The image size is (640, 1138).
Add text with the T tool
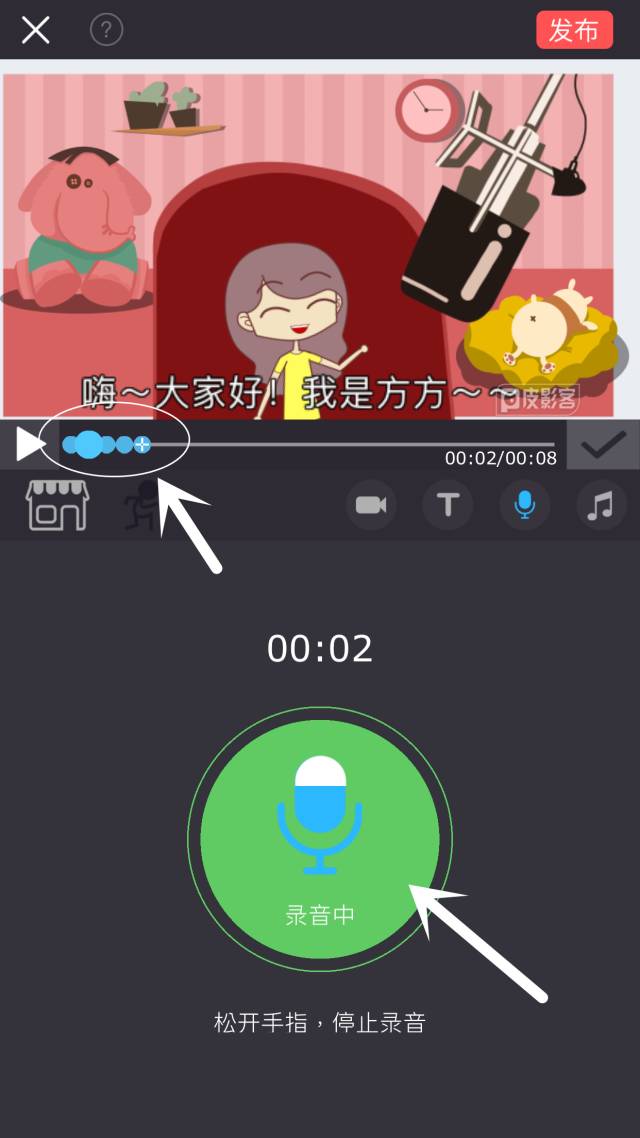[x=447, y=505]
